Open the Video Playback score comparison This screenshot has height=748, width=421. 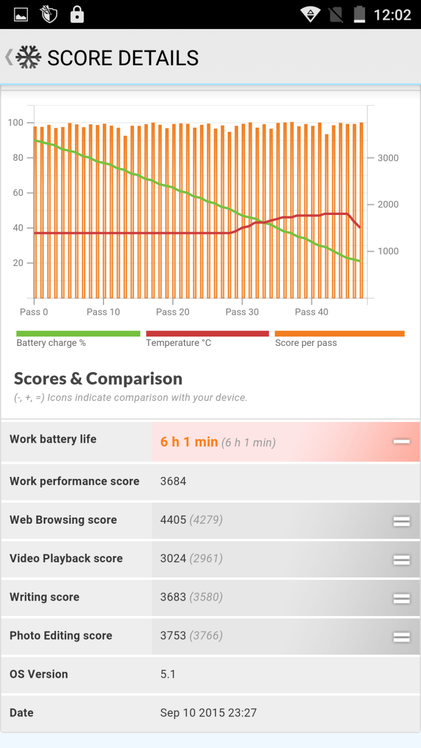[x=210, y=559]
